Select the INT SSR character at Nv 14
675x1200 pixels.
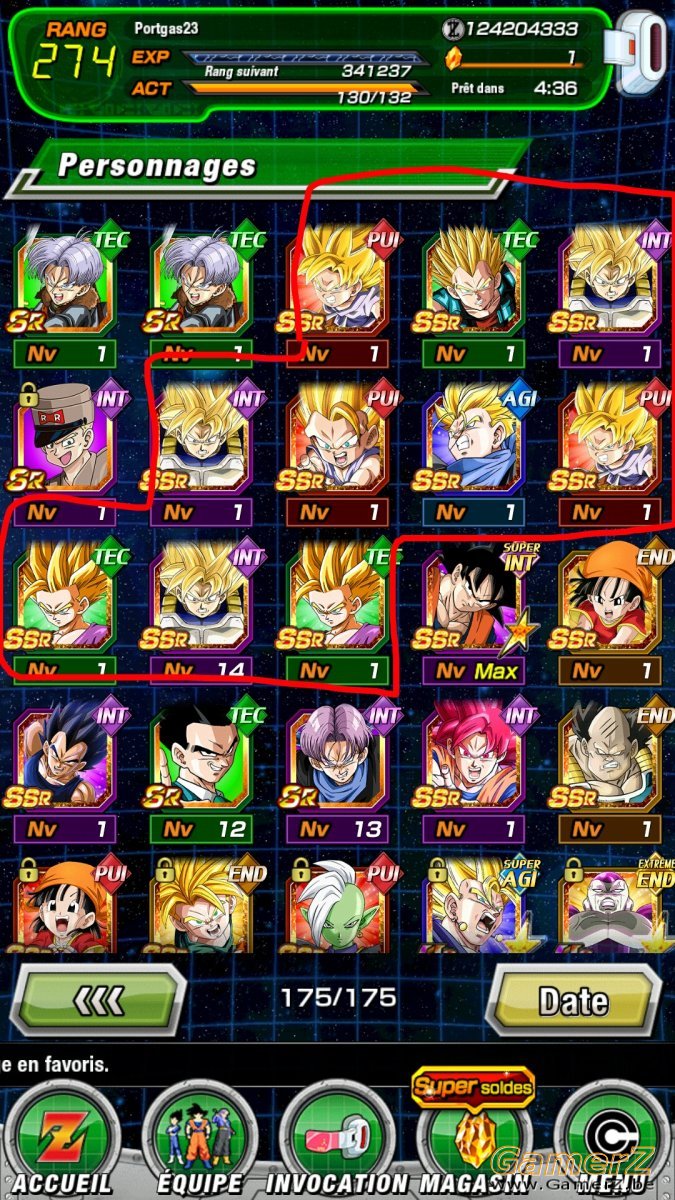tap(201, 613)
